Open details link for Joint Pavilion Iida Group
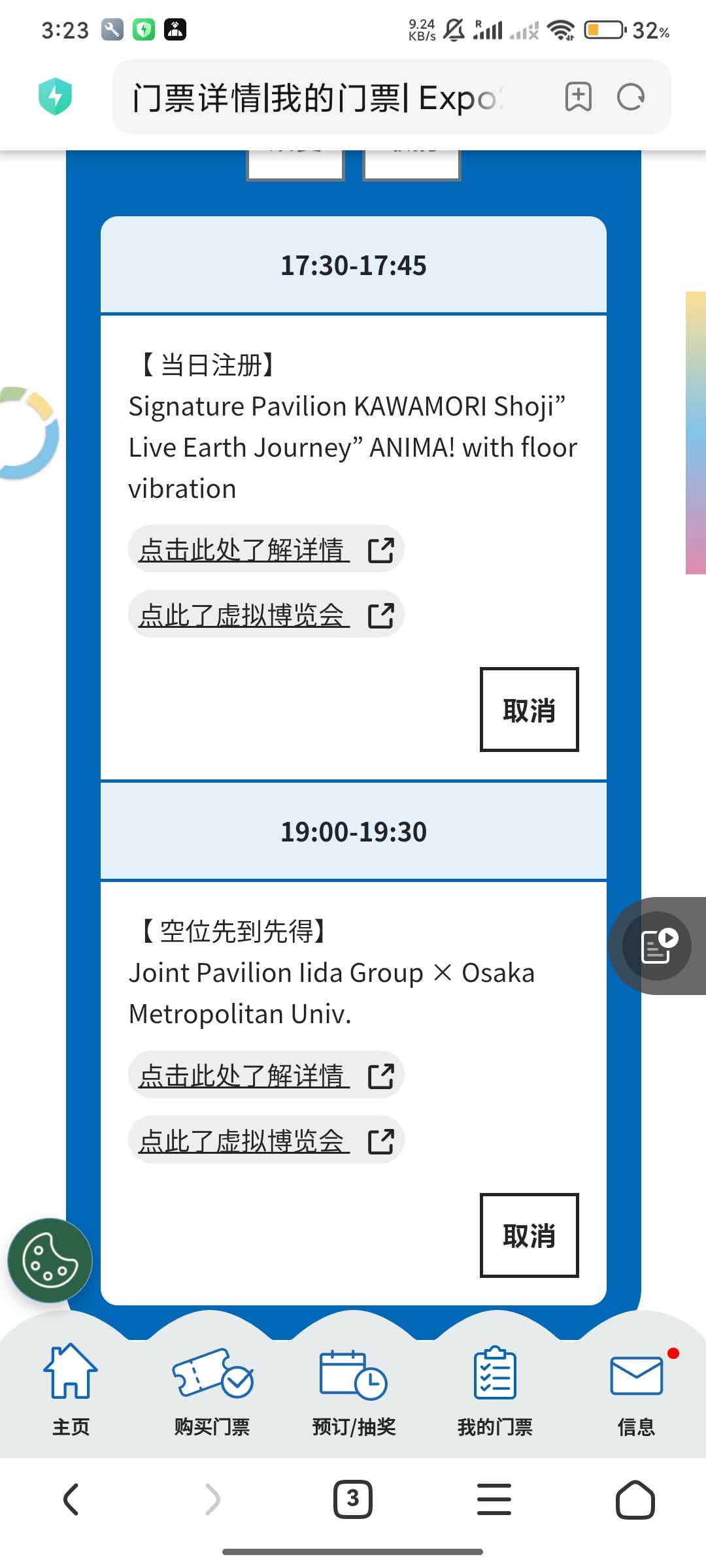Image resolution: width=706 pixels, height=1568 pixels. point(265,1075)
